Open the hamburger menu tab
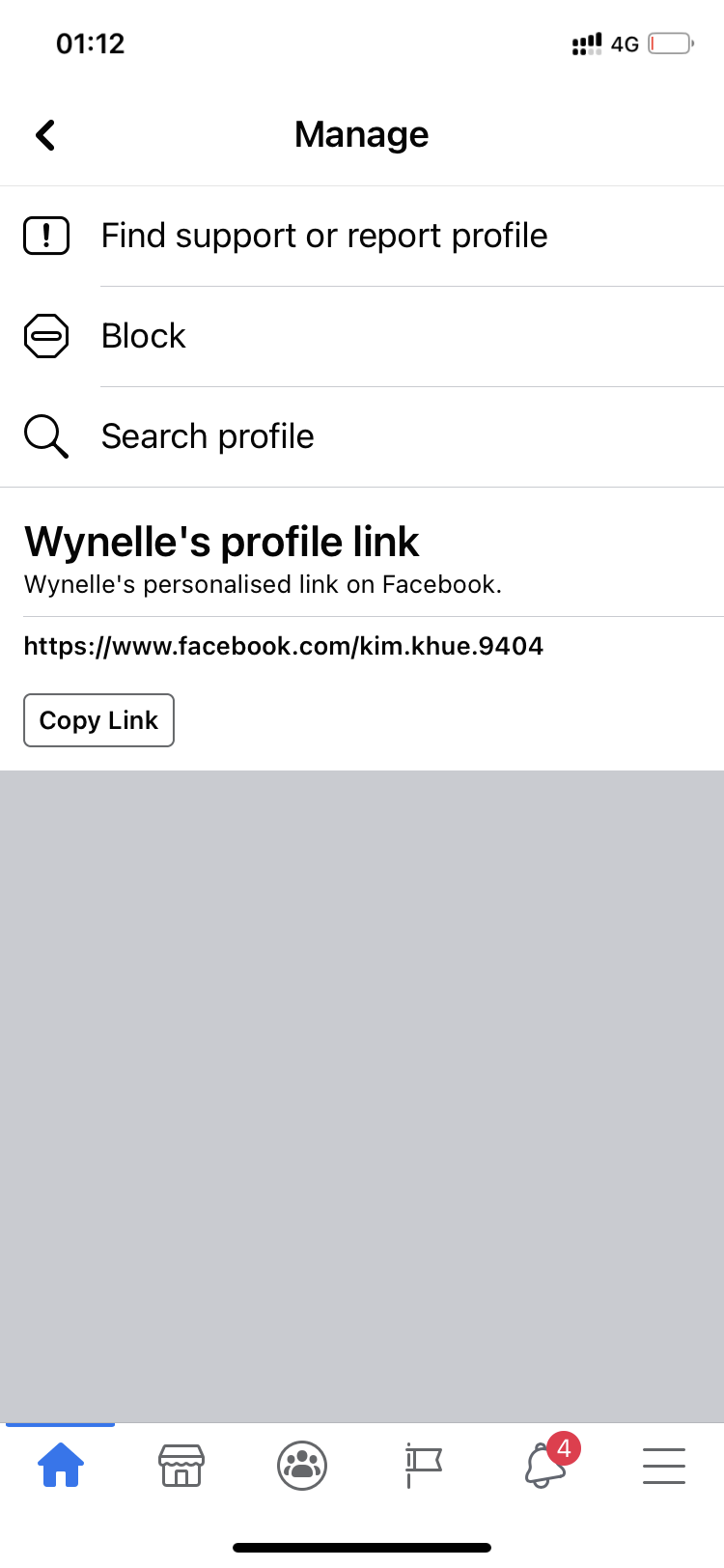 664,1466
